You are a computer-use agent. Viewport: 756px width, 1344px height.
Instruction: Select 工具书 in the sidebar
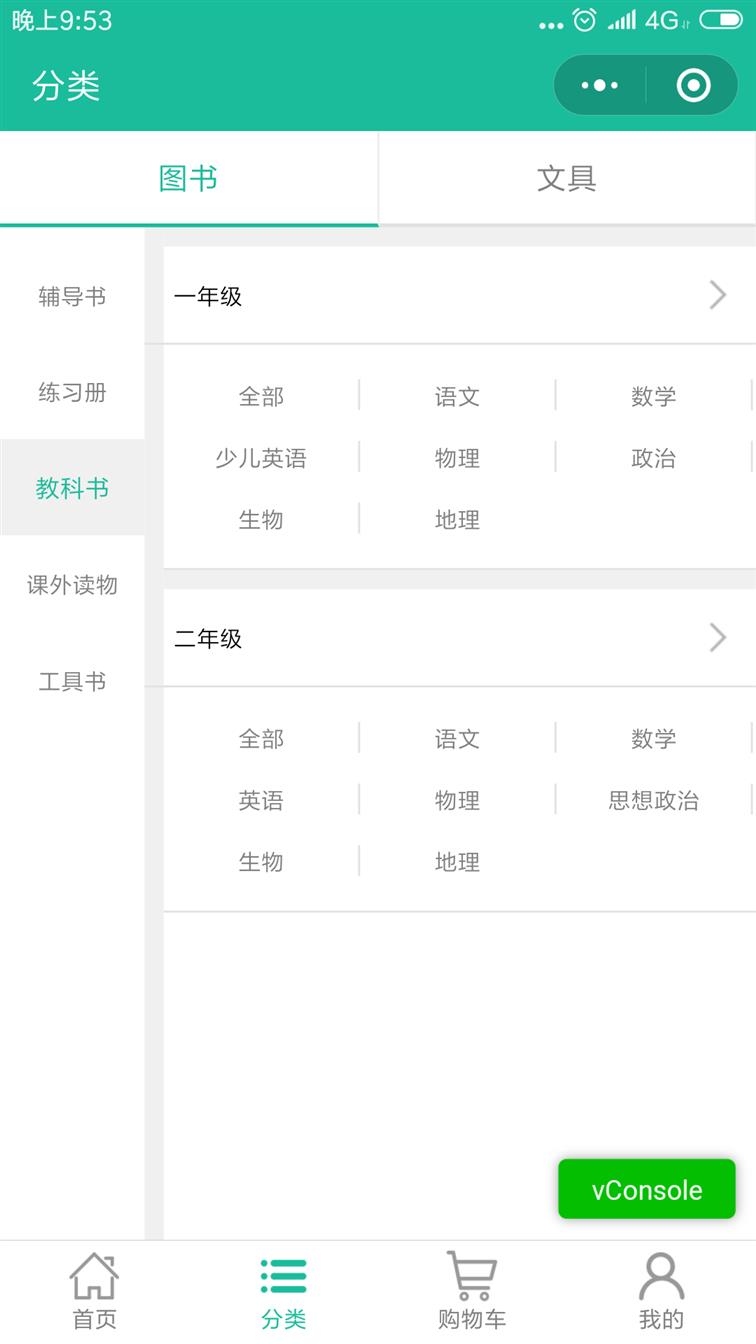point(72,682)
